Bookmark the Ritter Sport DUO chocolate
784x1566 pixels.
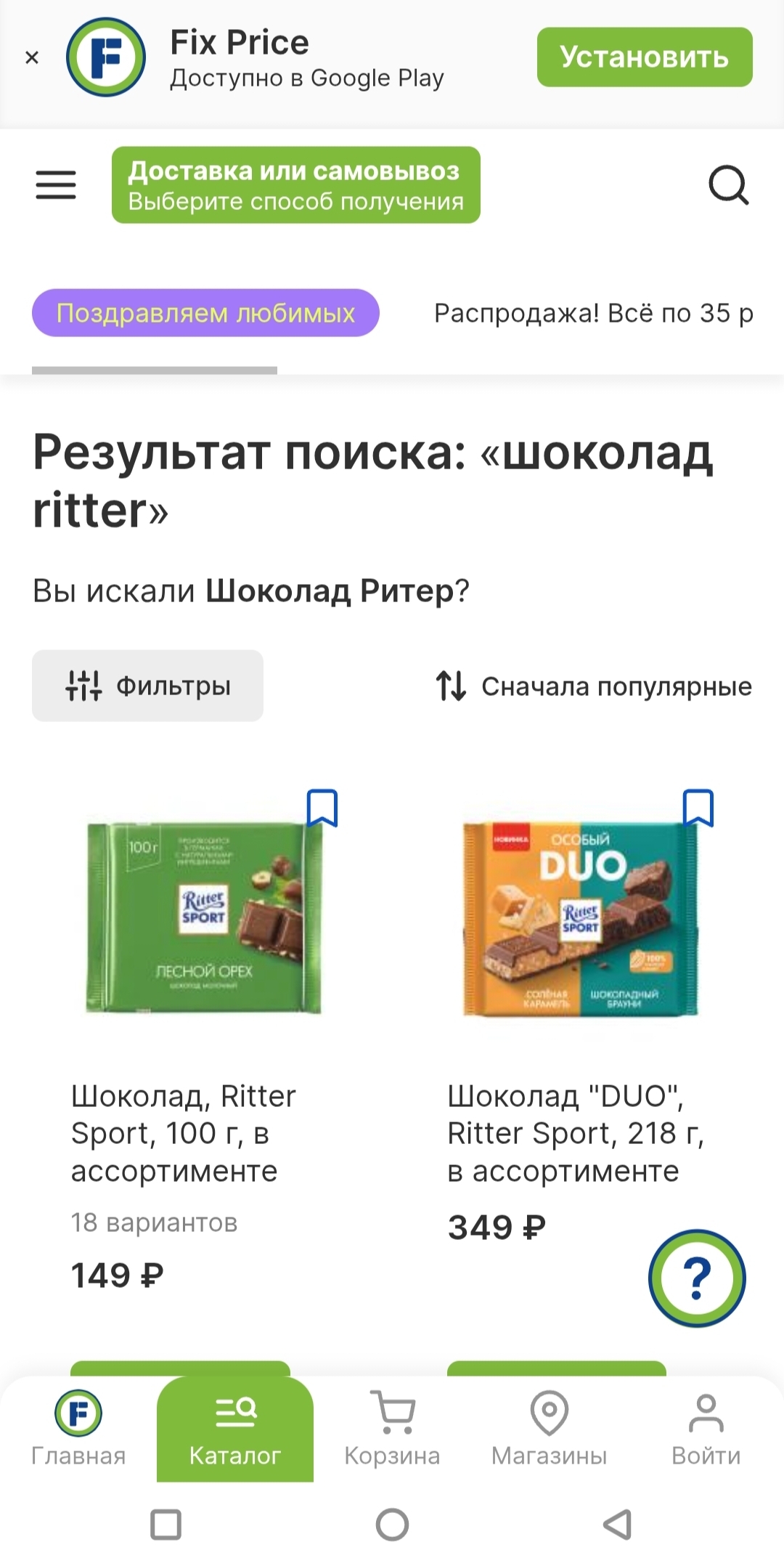[x=698, y=808]
